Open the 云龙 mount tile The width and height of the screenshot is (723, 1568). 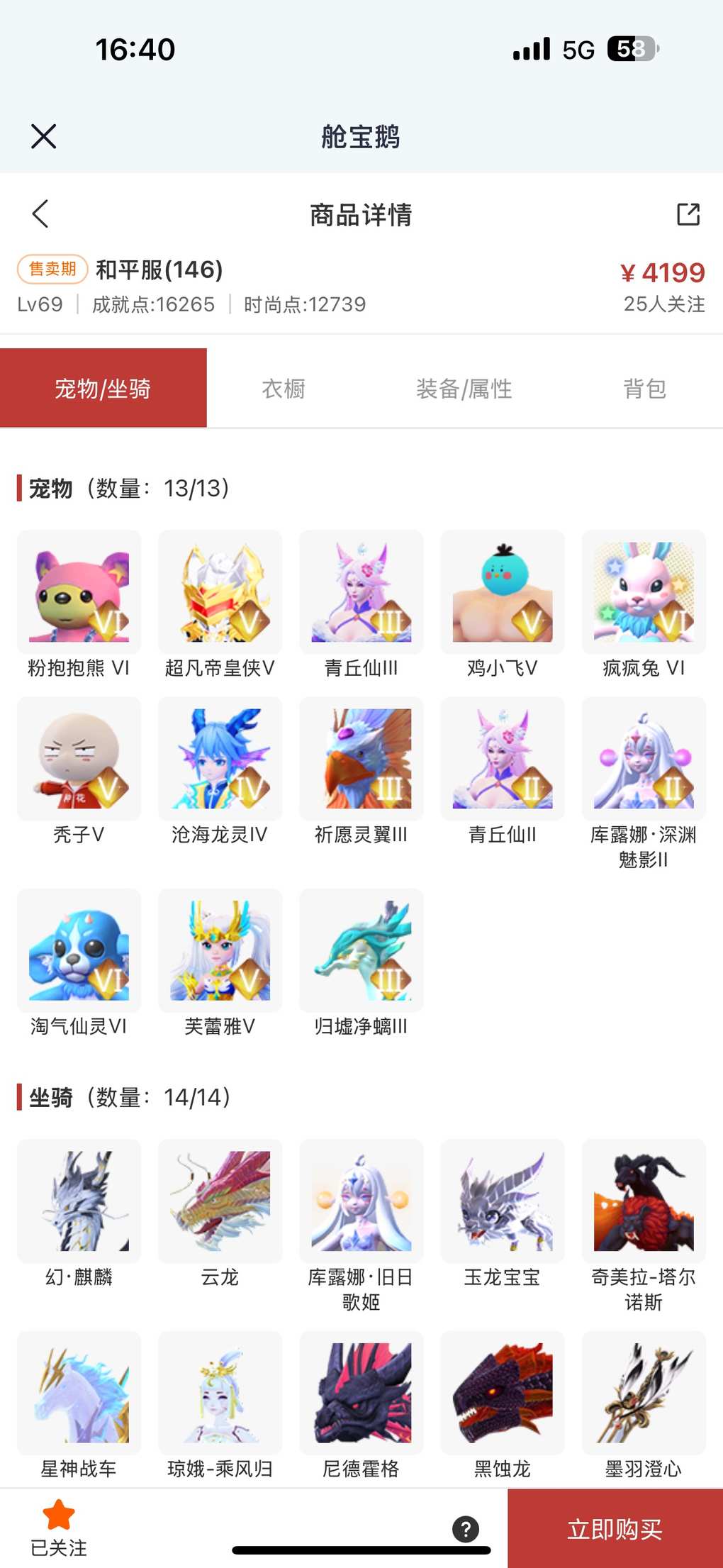(x=220, y=1201)
